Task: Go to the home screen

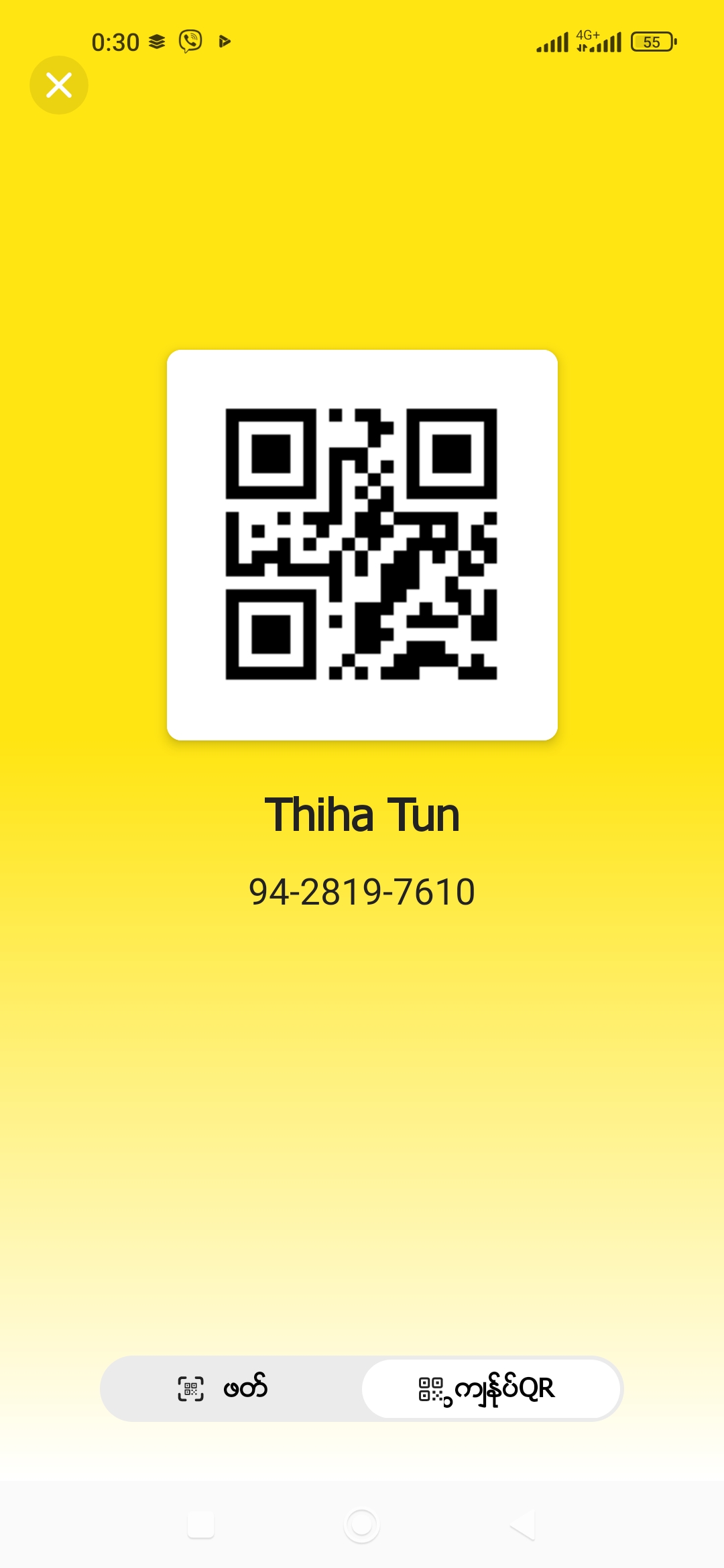Action: pos(362,1525)
